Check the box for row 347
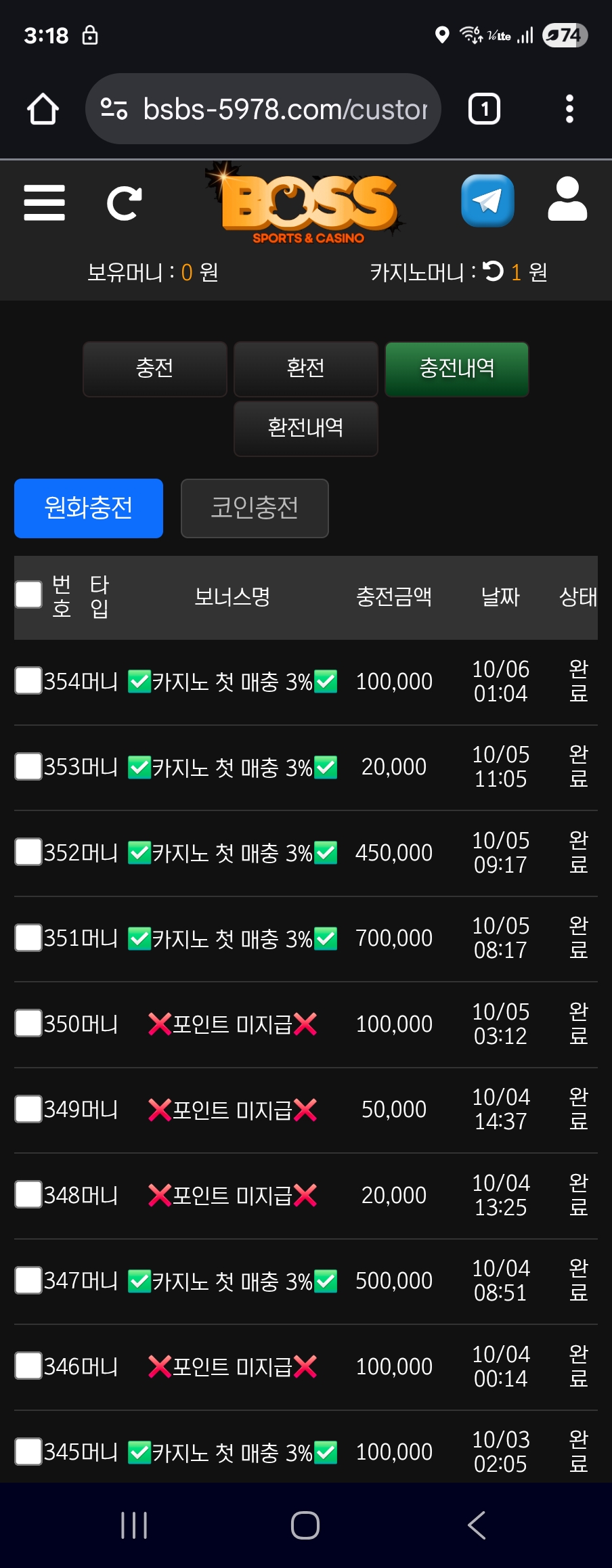 (29, 1280)
